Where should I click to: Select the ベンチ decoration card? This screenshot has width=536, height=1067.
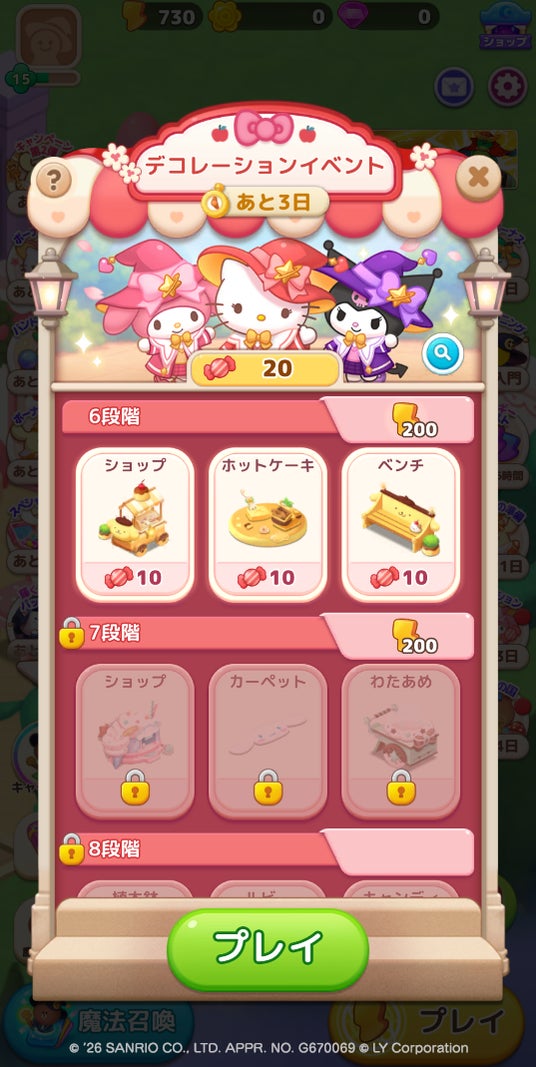point(401,525)
